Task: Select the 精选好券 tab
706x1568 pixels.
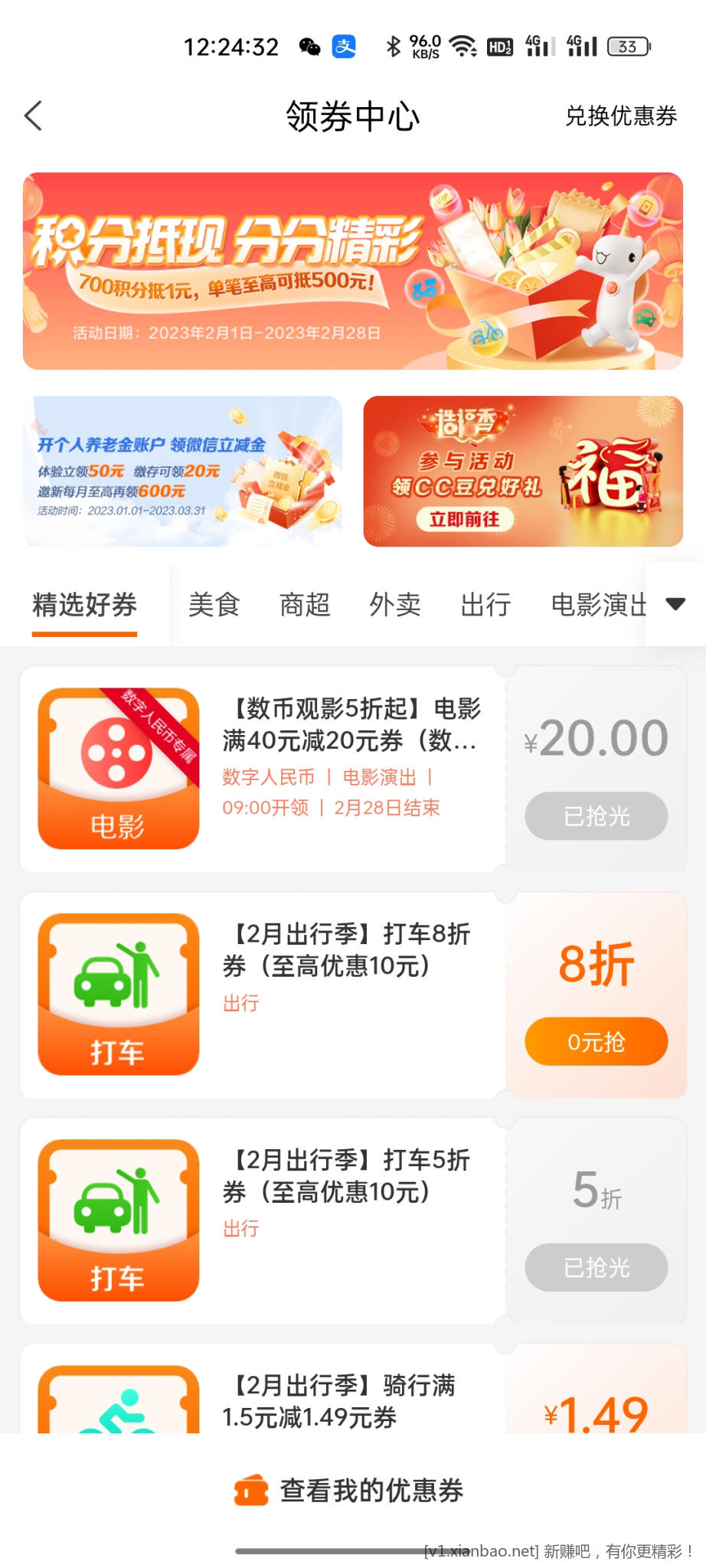Action: (84, 605)
